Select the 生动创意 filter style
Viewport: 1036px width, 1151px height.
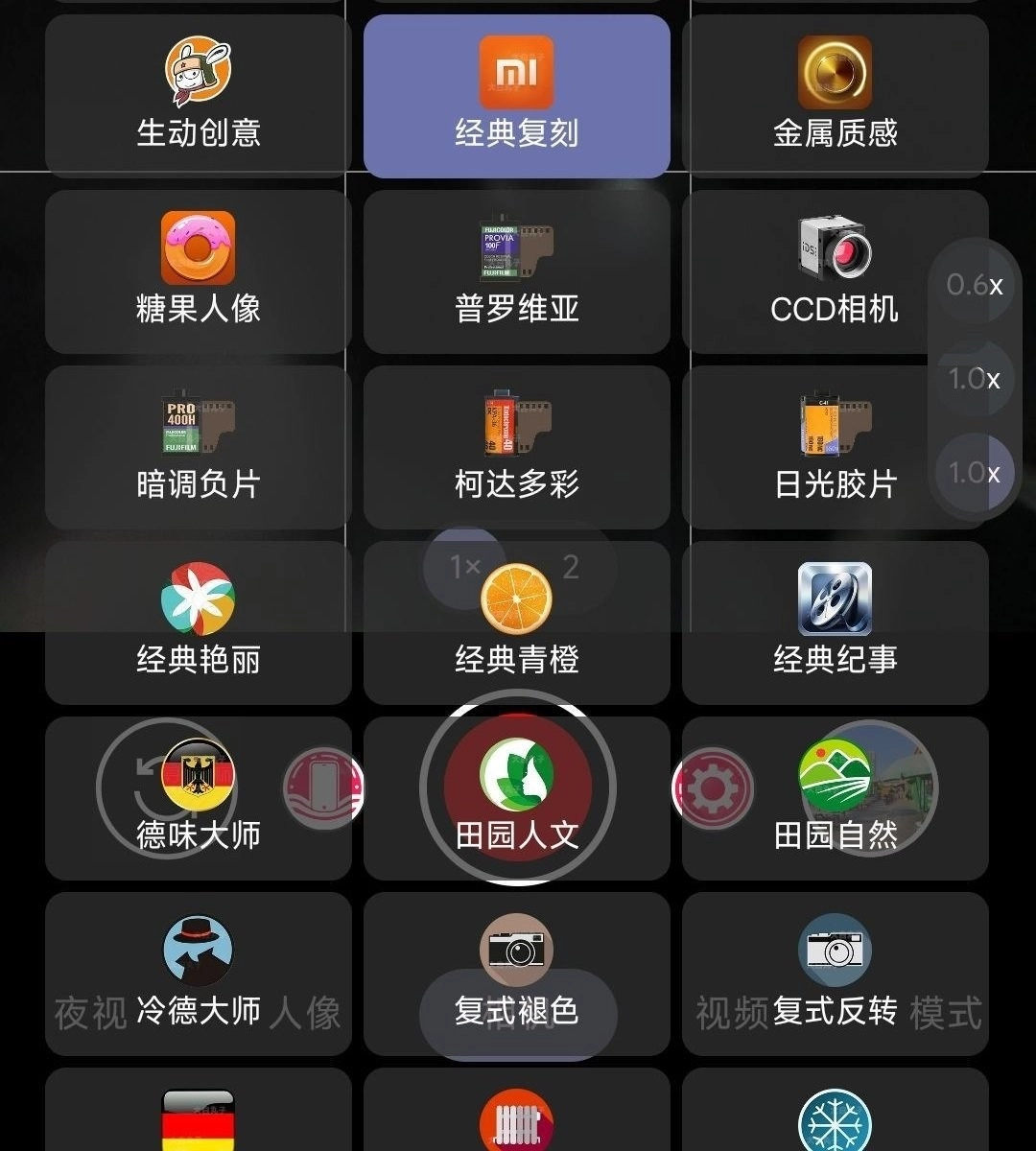(199, 96)
